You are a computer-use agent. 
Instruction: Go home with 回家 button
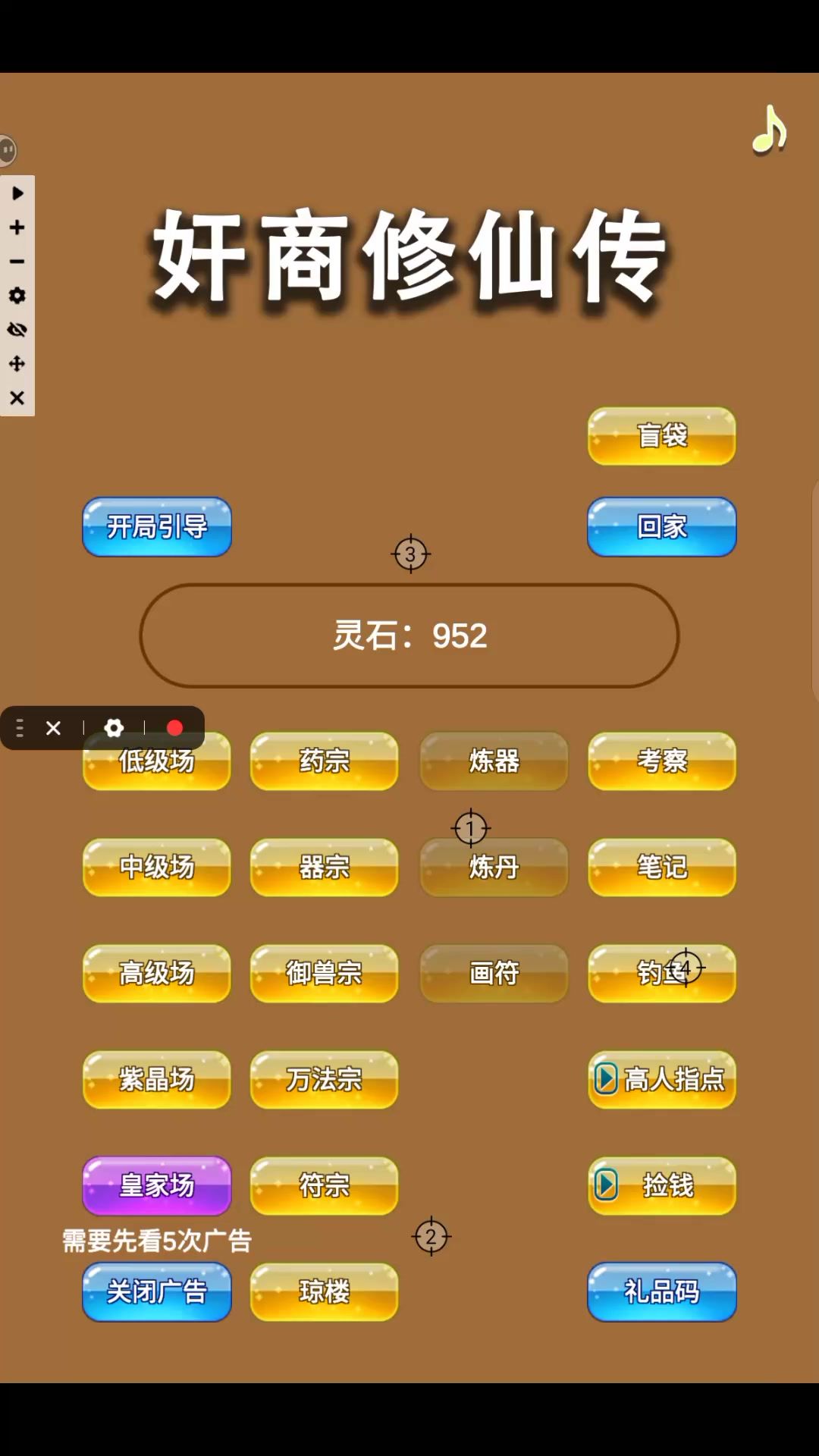click(661, 526)
